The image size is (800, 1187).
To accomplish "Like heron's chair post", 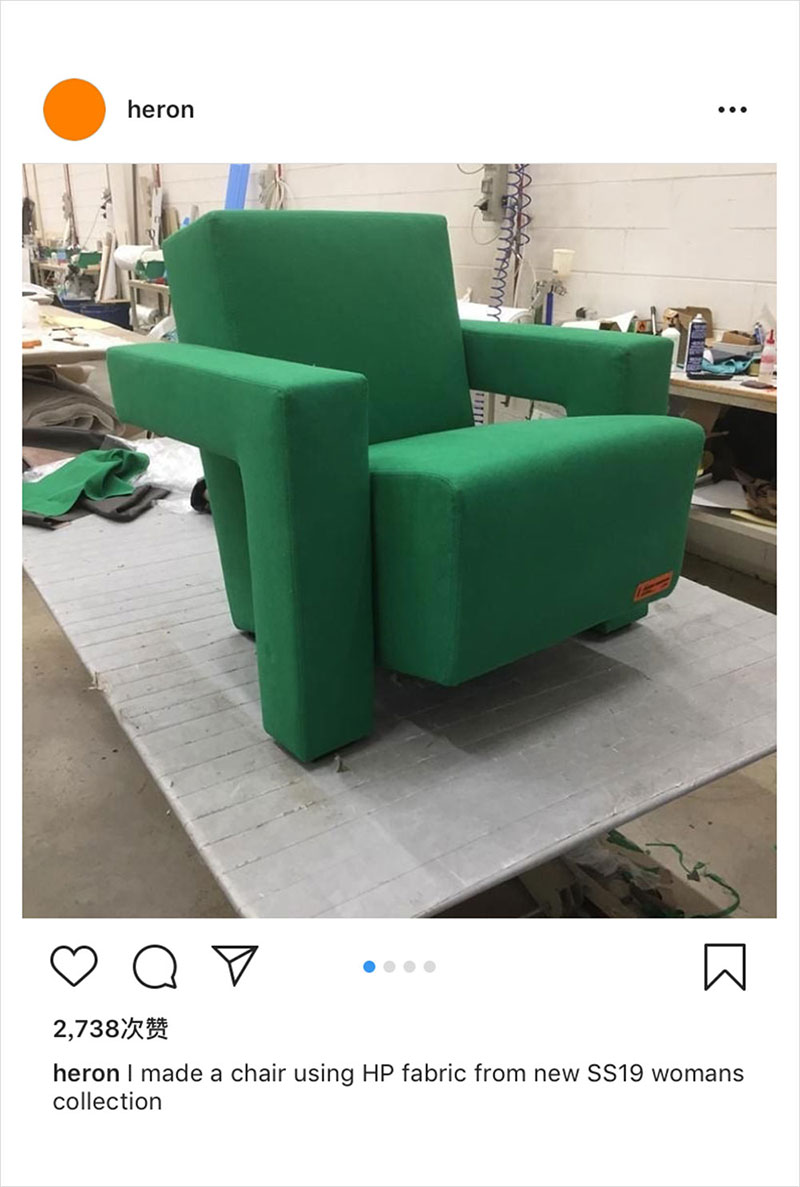I will 74,966.
